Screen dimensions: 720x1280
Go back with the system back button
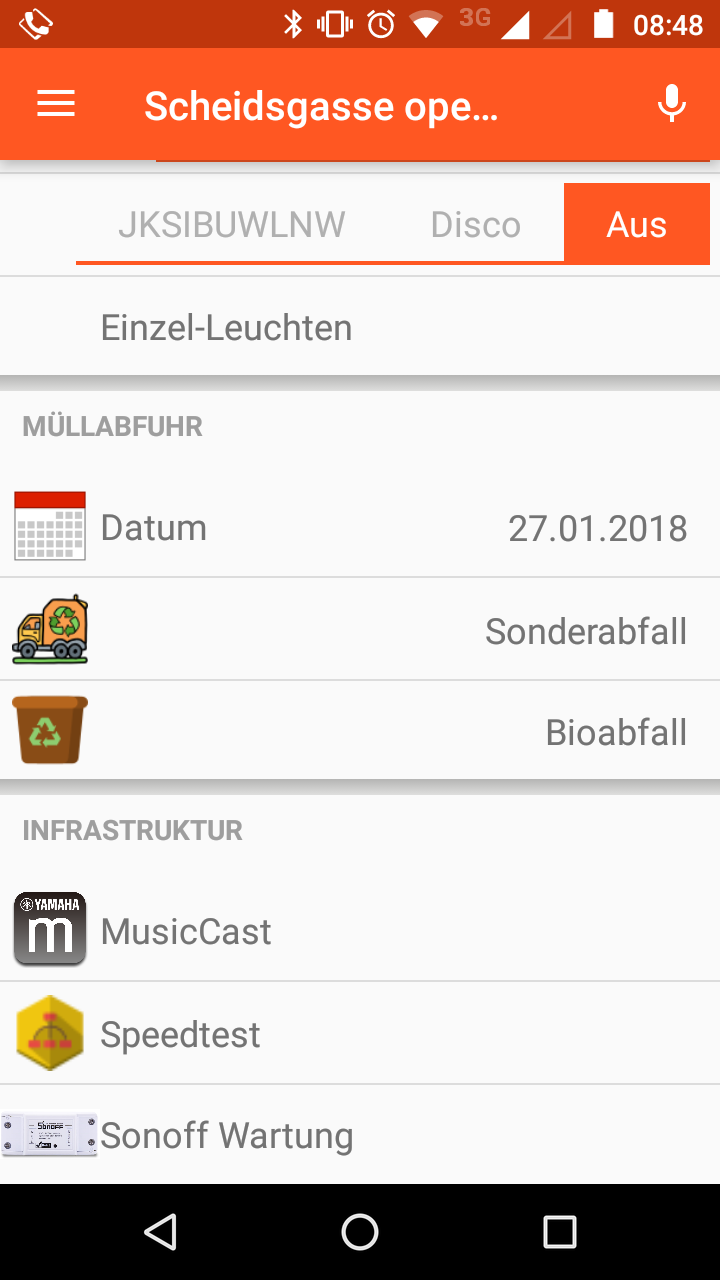click(x=160, y=1232)
